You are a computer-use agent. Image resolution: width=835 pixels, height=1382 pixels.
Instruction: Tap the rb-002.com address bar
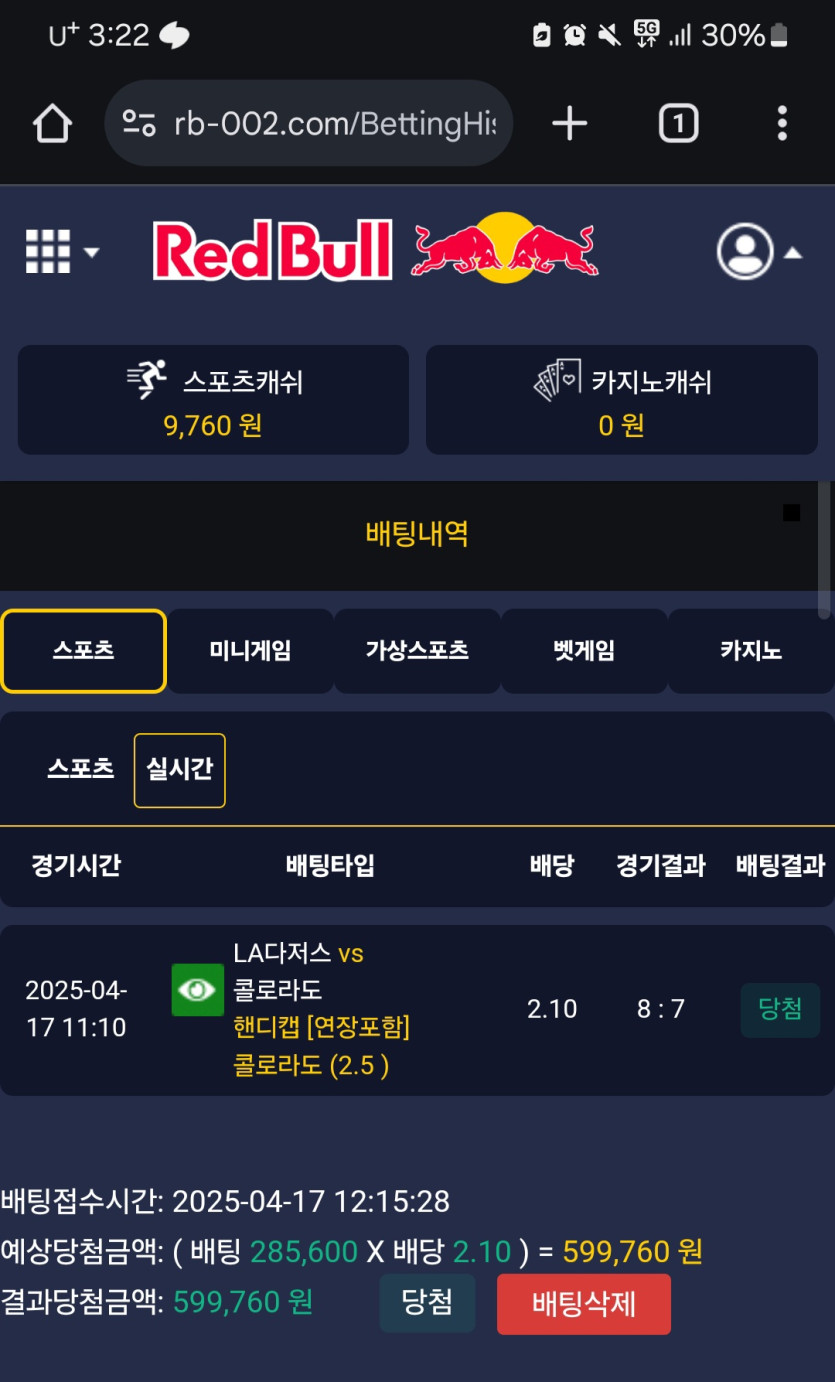(308, 123)
